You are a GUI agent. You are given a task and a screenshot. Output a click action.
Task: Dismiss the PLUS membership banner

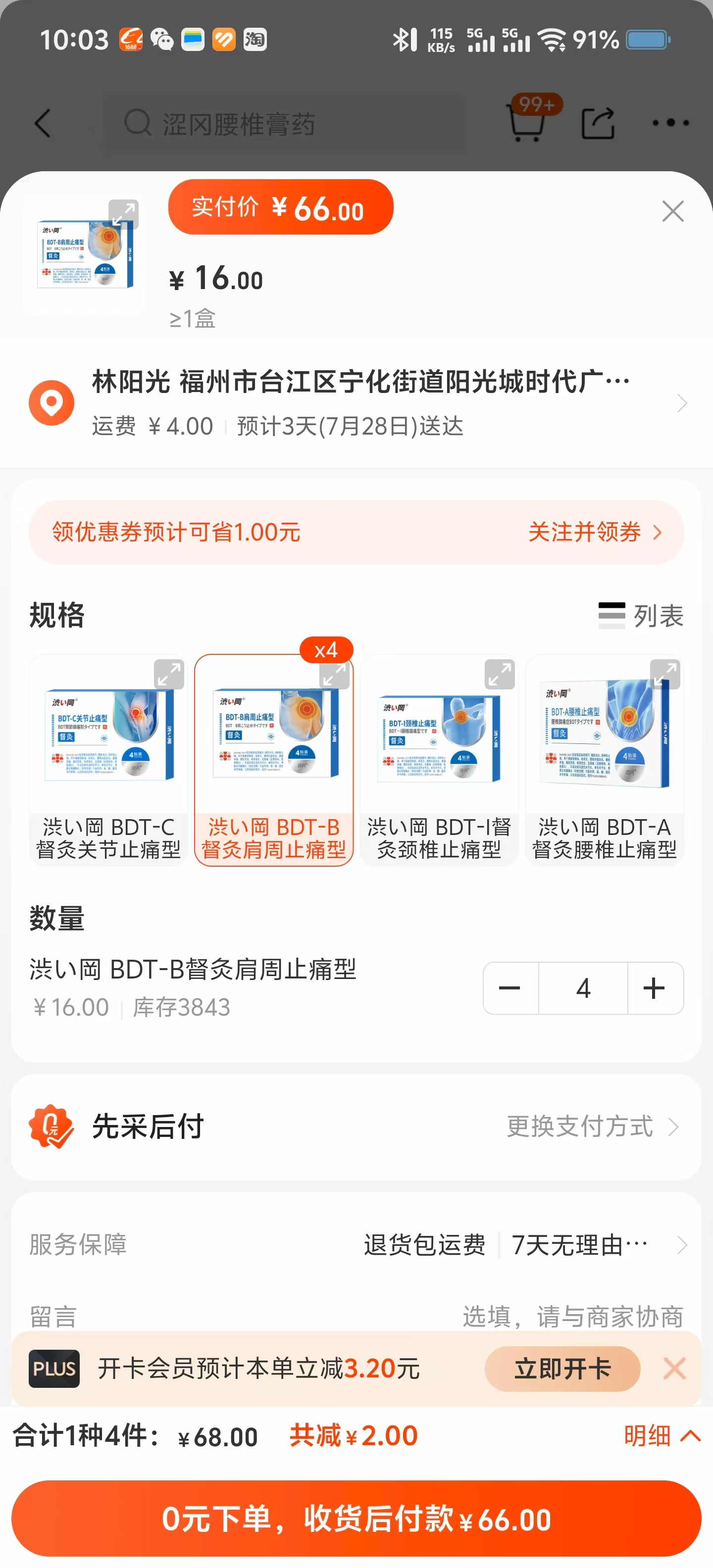pyautogui.click(x=674, y=1369)
